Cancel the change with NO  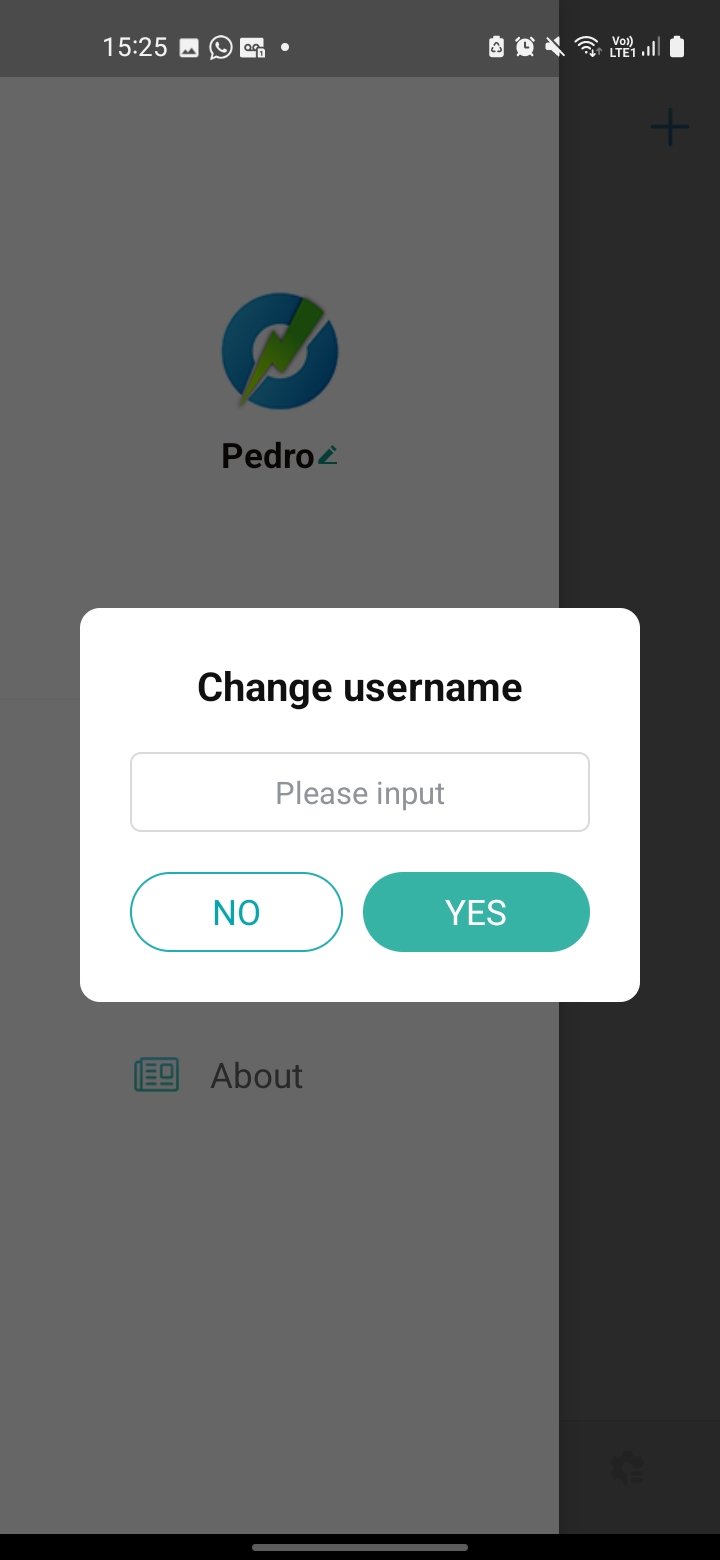click(x=236, y=912)
